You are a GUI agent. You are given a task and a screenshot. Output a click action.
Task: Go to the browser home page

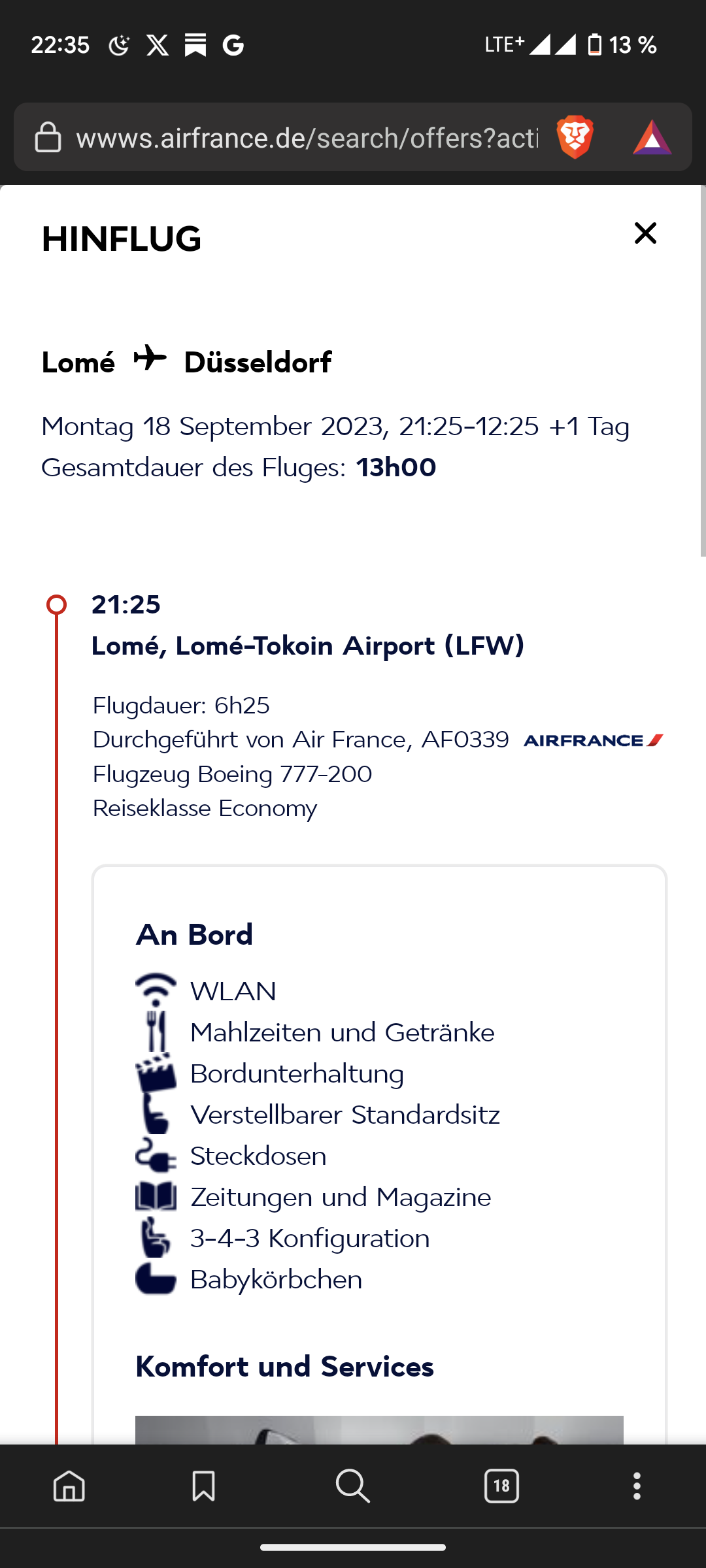(69, 1486)
